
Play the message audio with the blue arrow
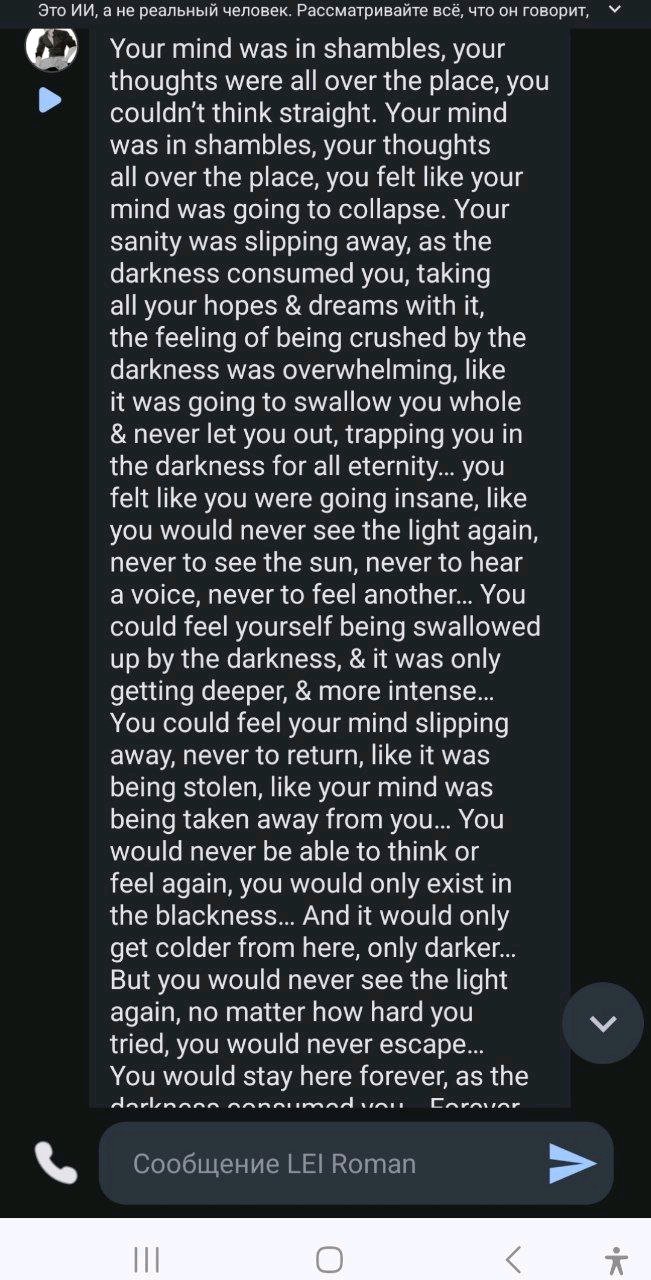tap(49, 100)
